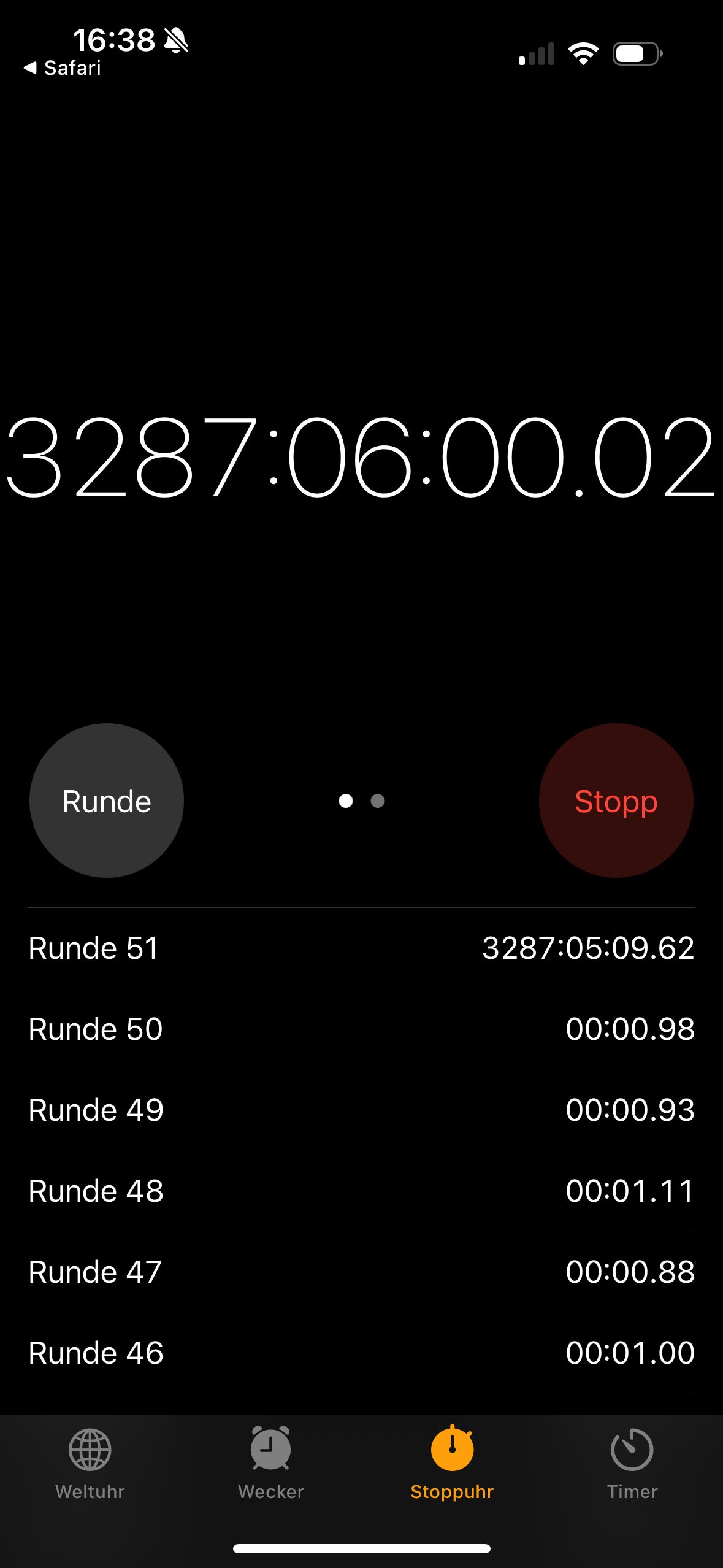Stop the running stopwatch
This screenshot has width=723, height=1568.
(x=616, y=801)
